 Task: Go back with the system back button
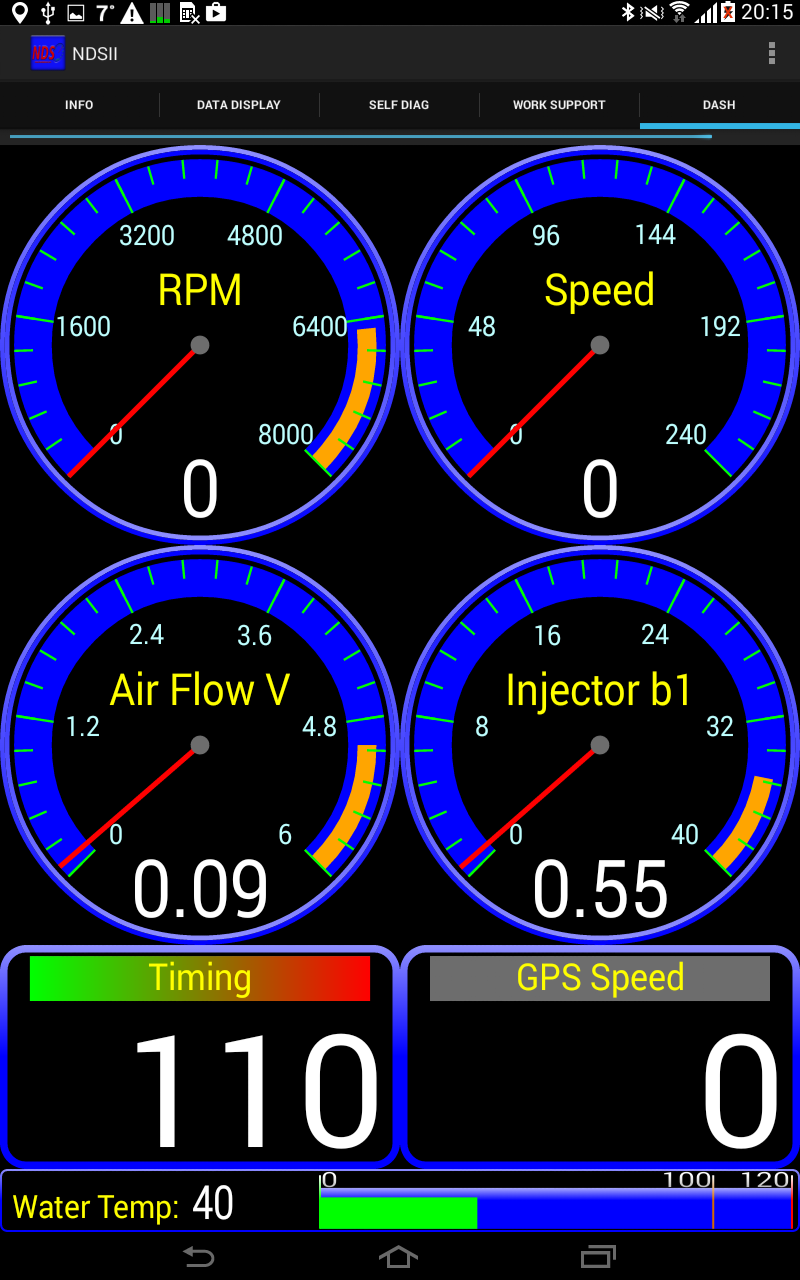(199, 1256)
